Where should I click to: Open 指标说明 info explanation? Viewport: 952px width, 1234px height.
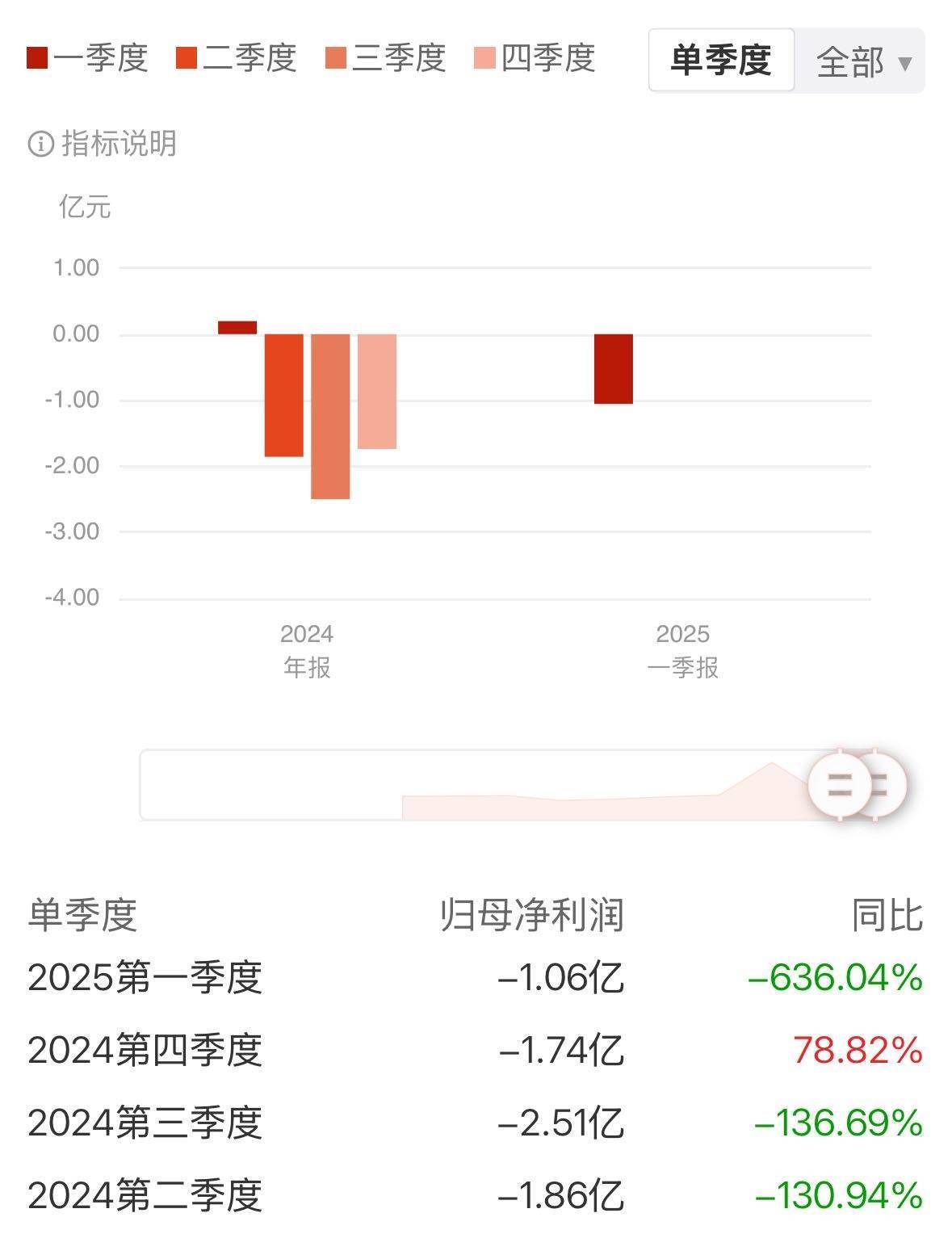(x=103, y=144)
